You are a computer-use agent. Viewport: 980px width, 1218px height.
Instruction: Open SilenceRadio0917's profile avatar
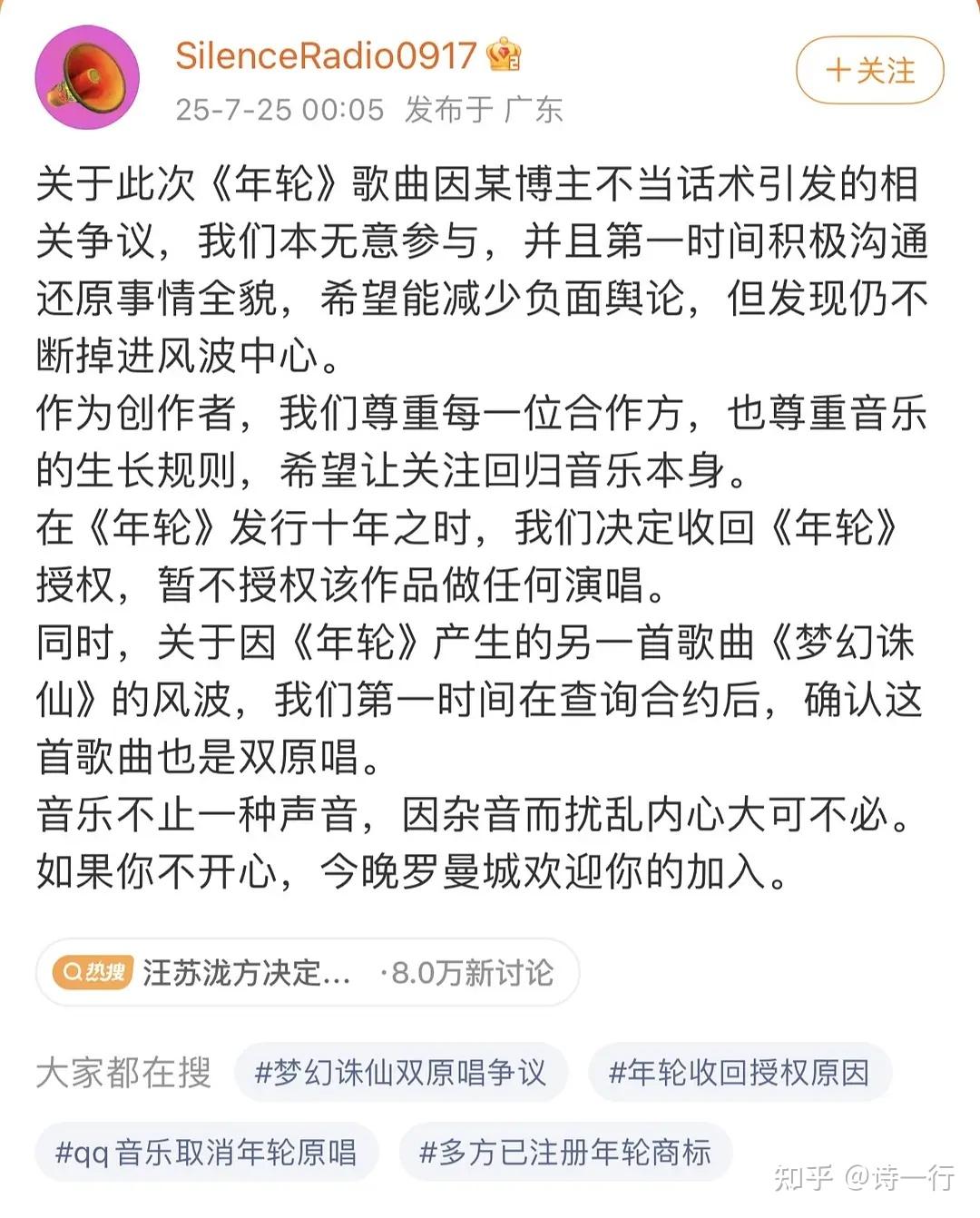point(87,78)
